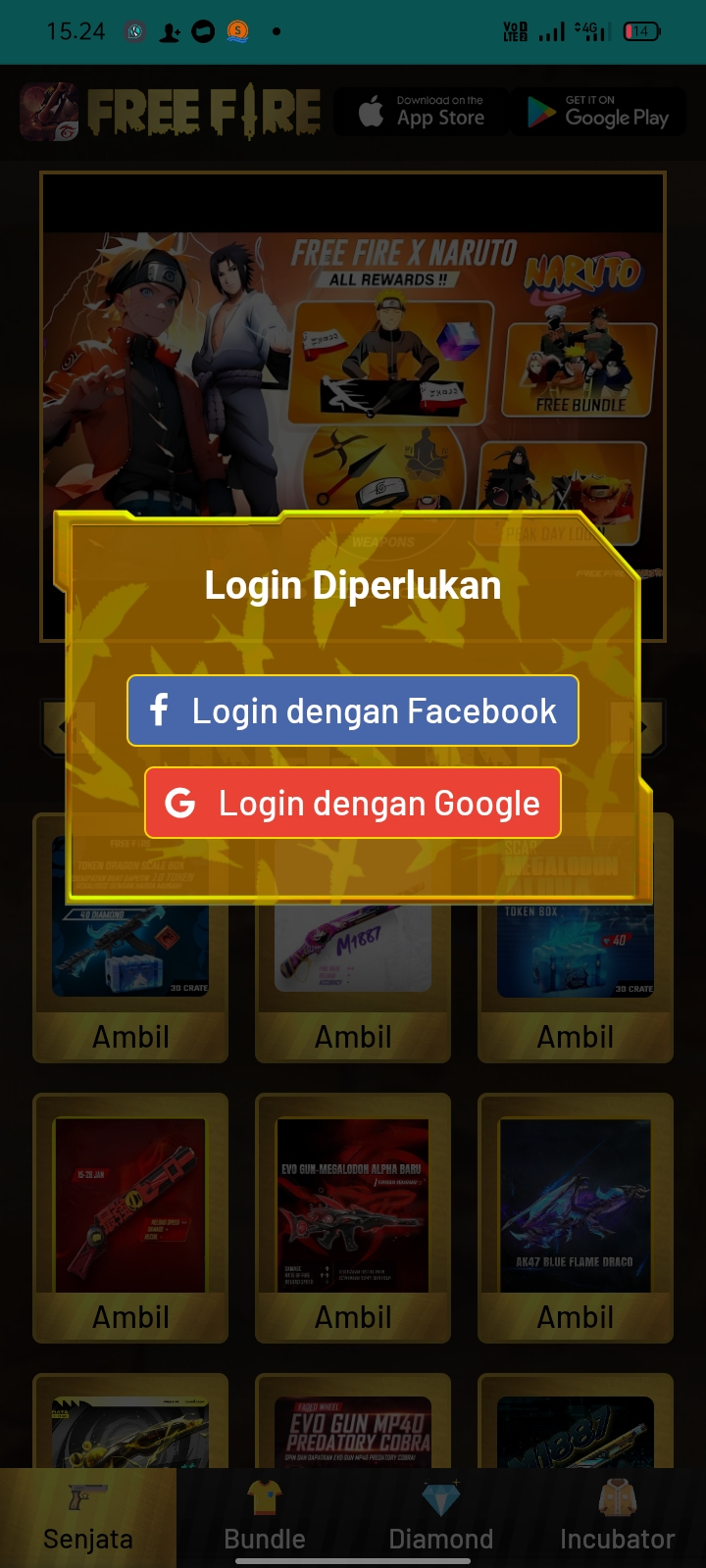Claim the AK47 Blue Flame Draco item
Viewport: 706px width, 1568px height.
(576, 1317)
